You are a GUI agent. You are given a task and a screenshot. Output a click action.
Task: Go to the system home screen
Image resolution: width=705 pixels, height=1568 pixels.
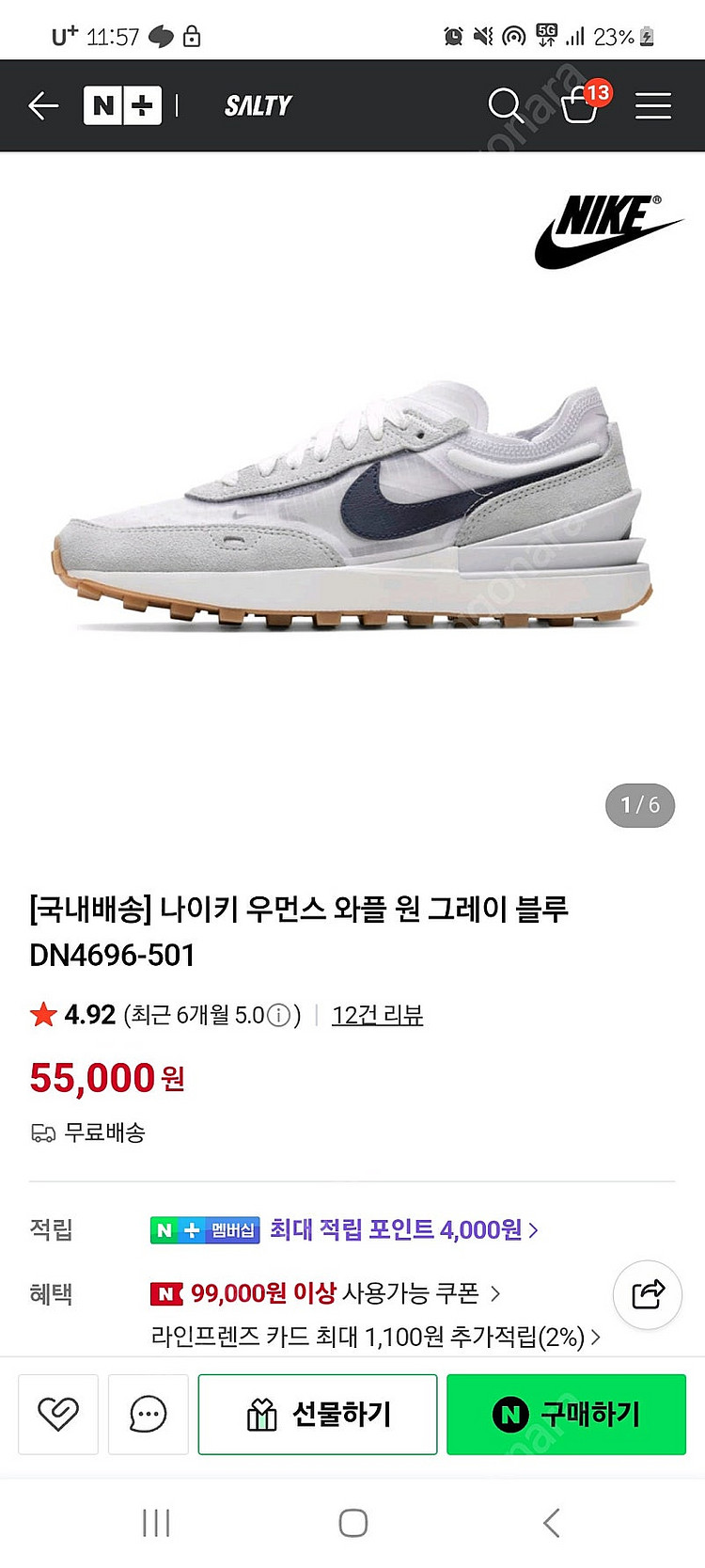coord(352,1523)
